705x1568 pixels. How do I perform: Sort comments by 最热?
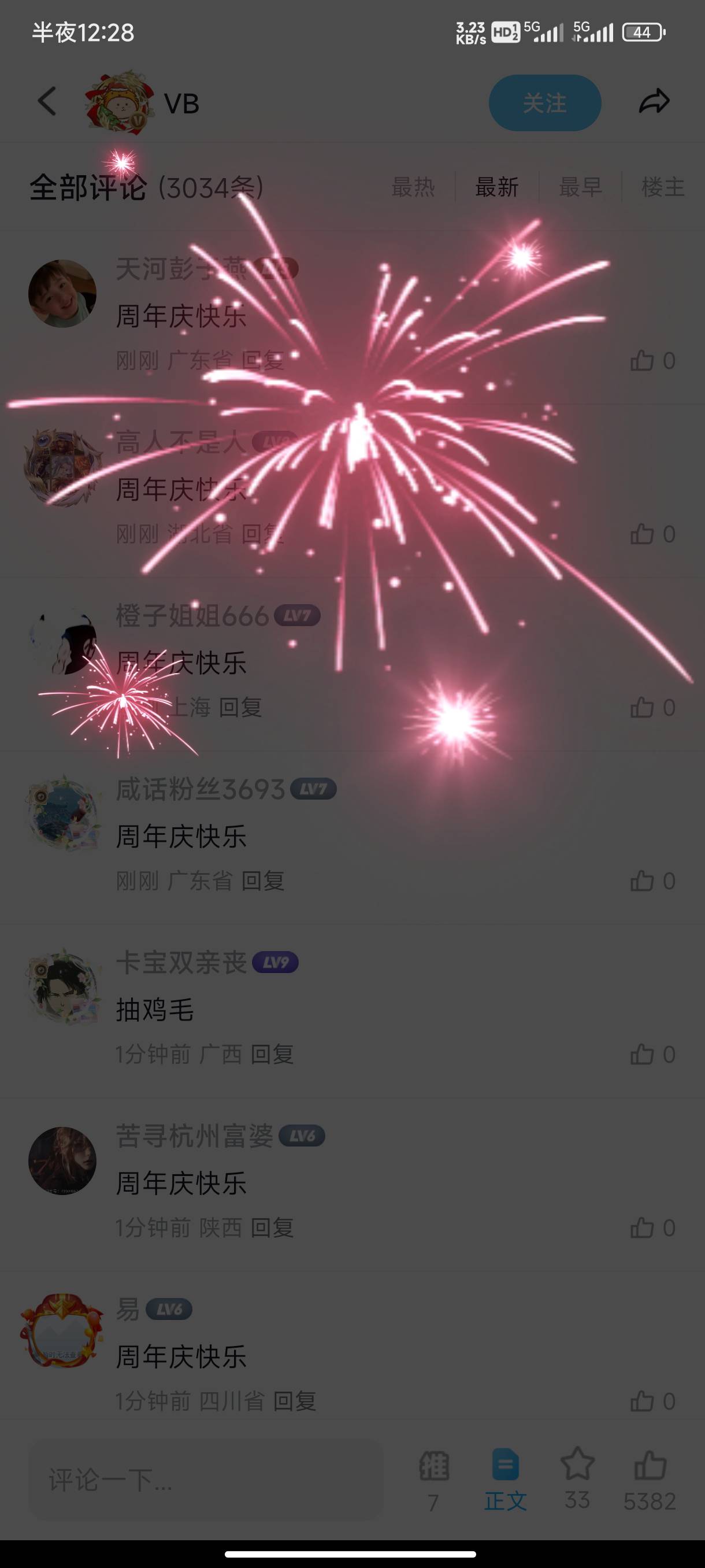413,187
